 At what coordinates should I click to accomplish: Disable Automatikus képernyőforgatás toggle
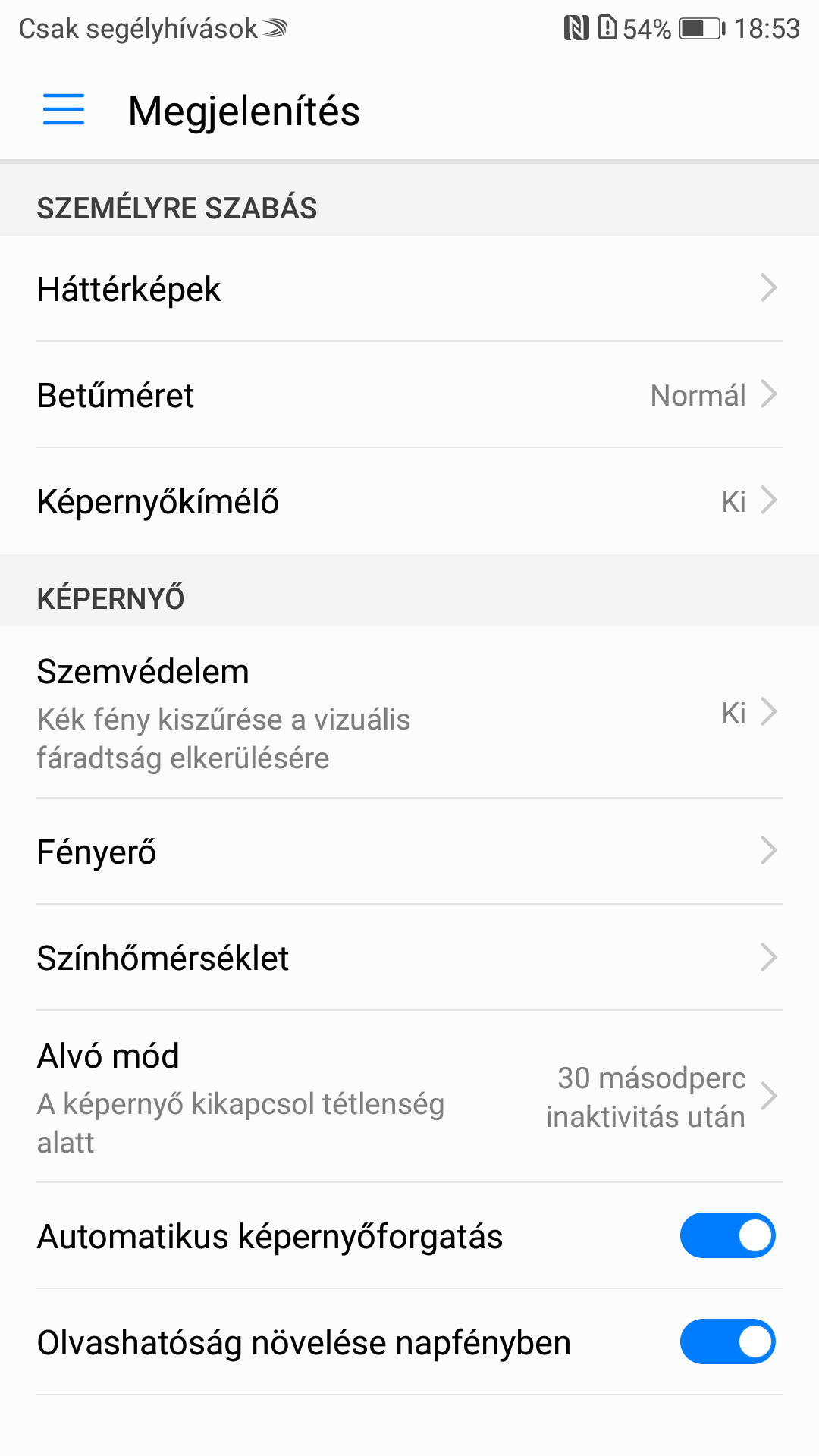(726, 1236)
